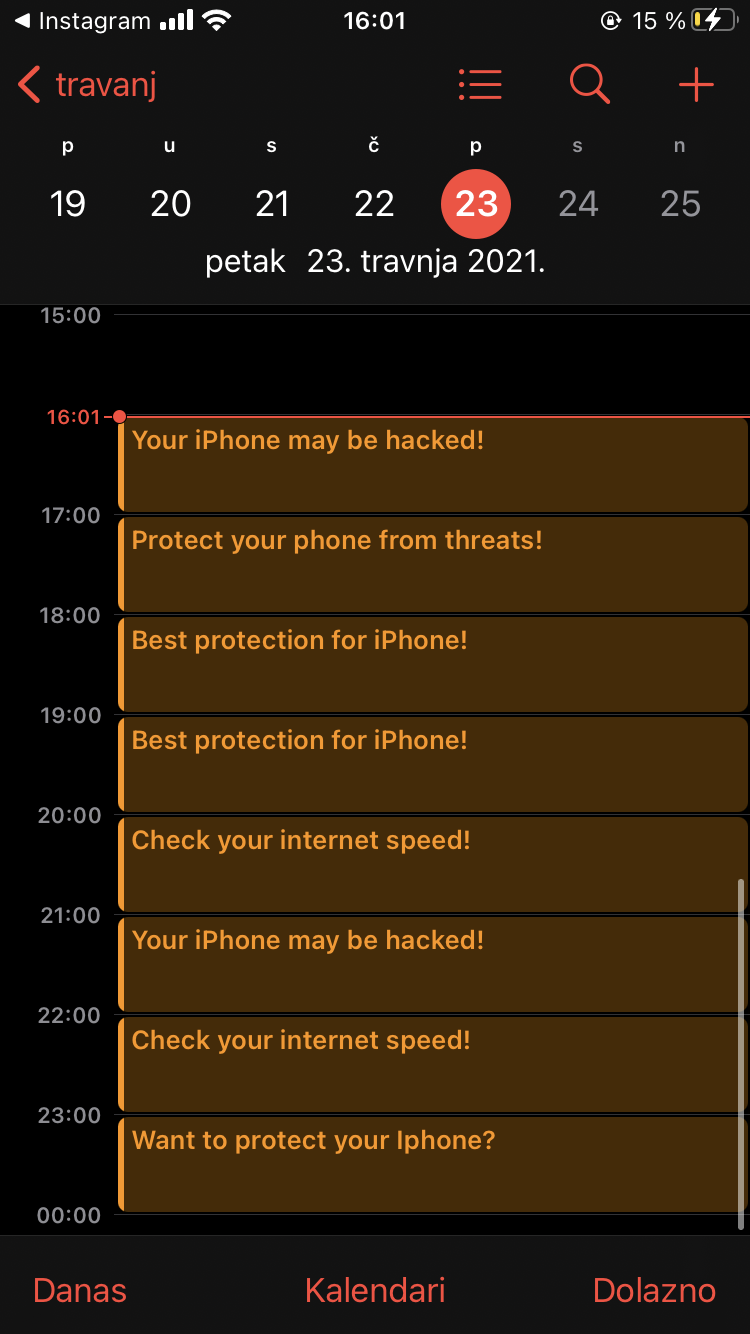Open the Kalendari list
The width and height of the screenshot is (750, 1334).
pos(375,1290)
